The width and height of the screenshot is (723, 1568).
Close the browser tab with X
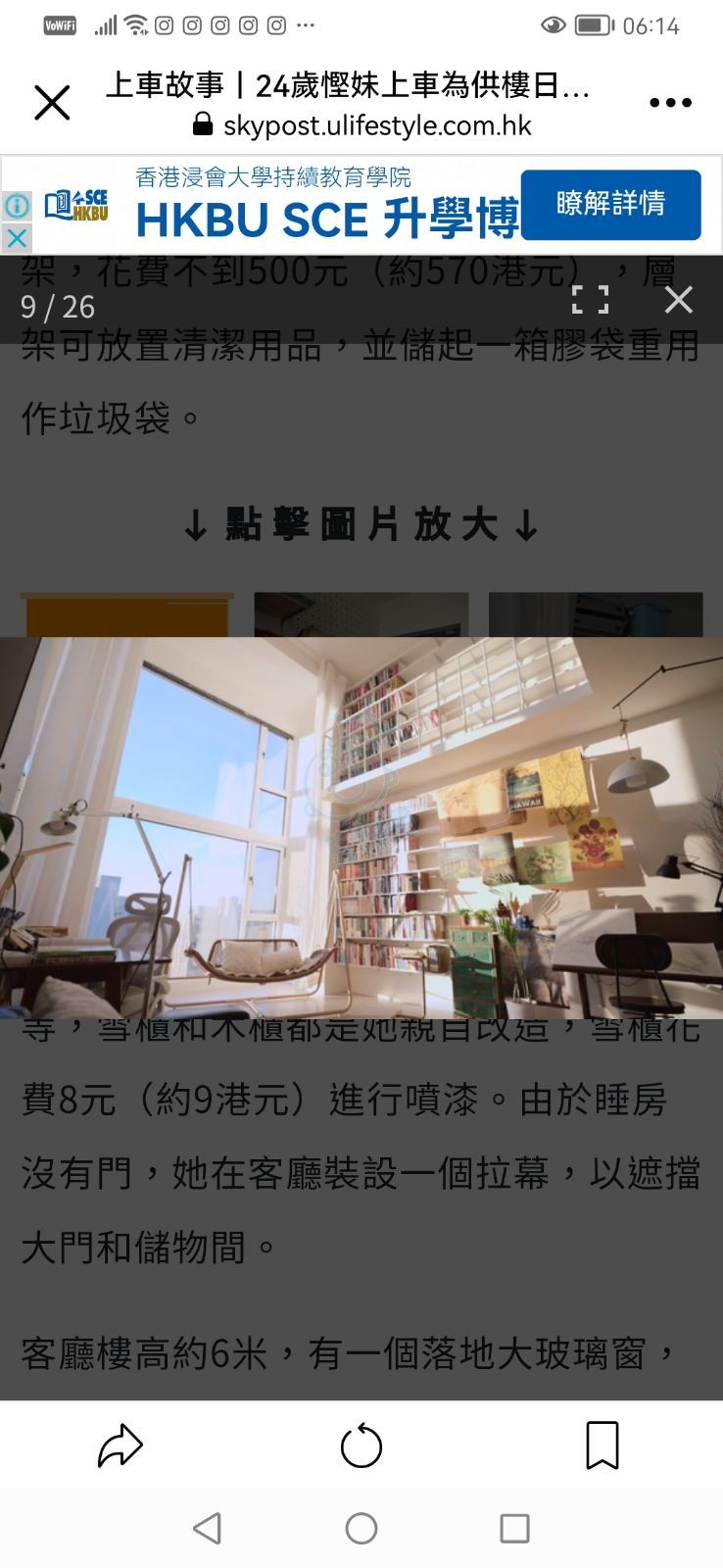(x=52, y=103)
